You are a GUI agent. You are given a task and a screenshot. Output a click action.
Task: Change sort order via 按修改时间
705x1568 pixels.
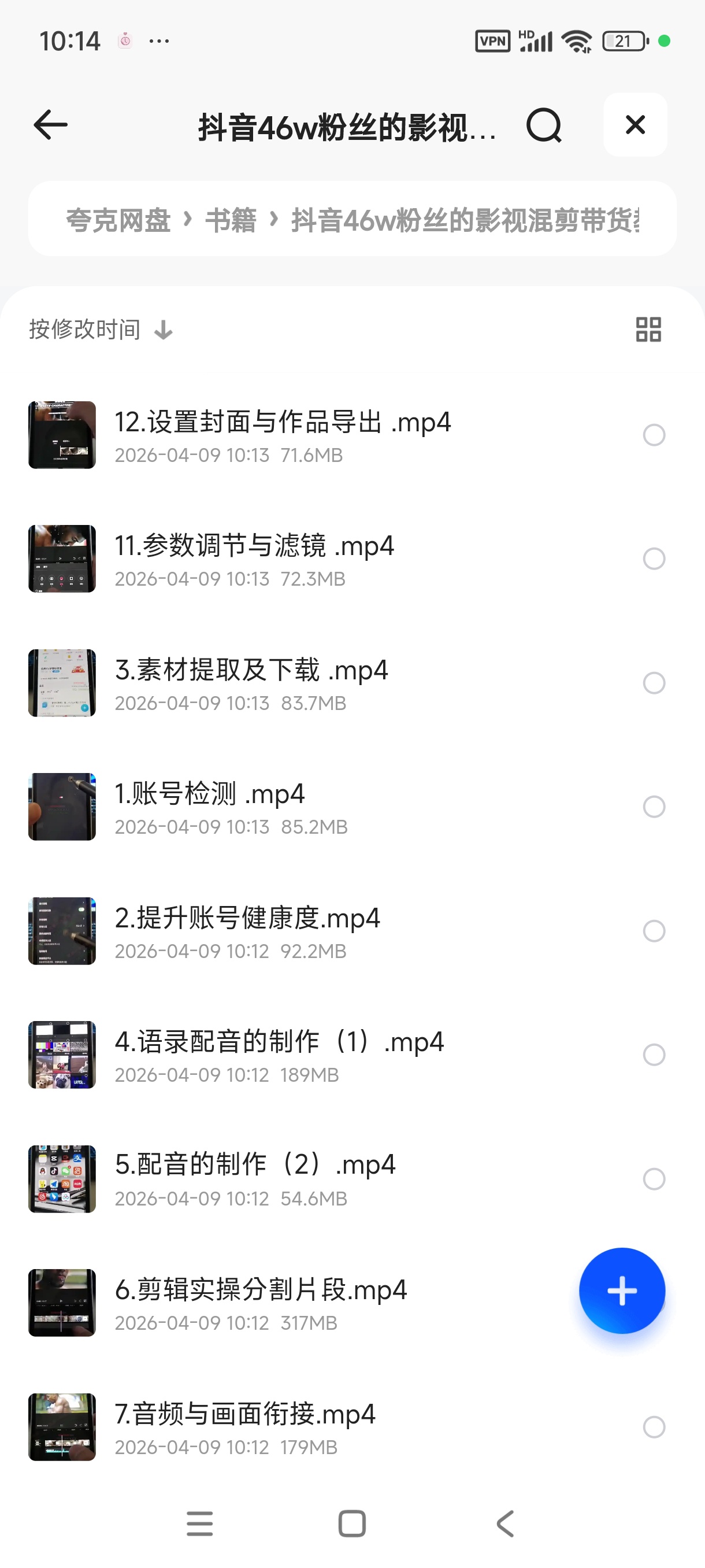(84, 329)
